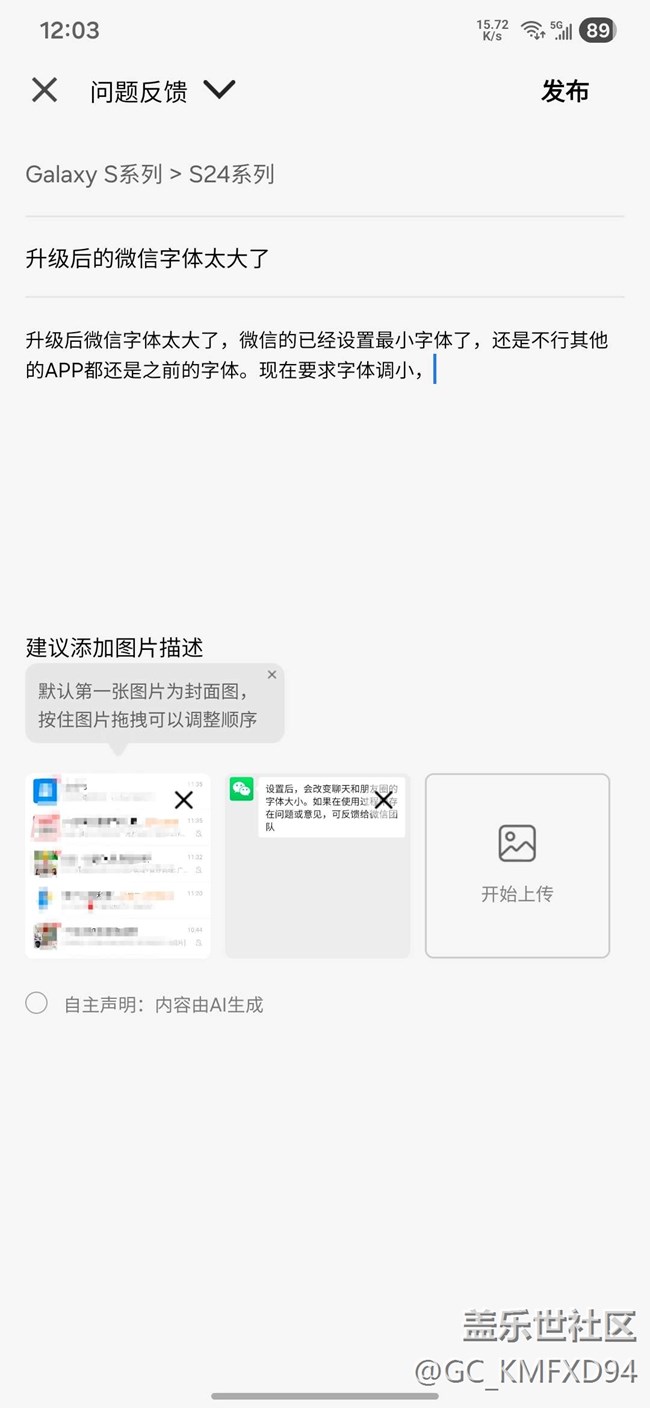Publish the post with 发布
The image size is (650, 1408).
pos(565,91)
